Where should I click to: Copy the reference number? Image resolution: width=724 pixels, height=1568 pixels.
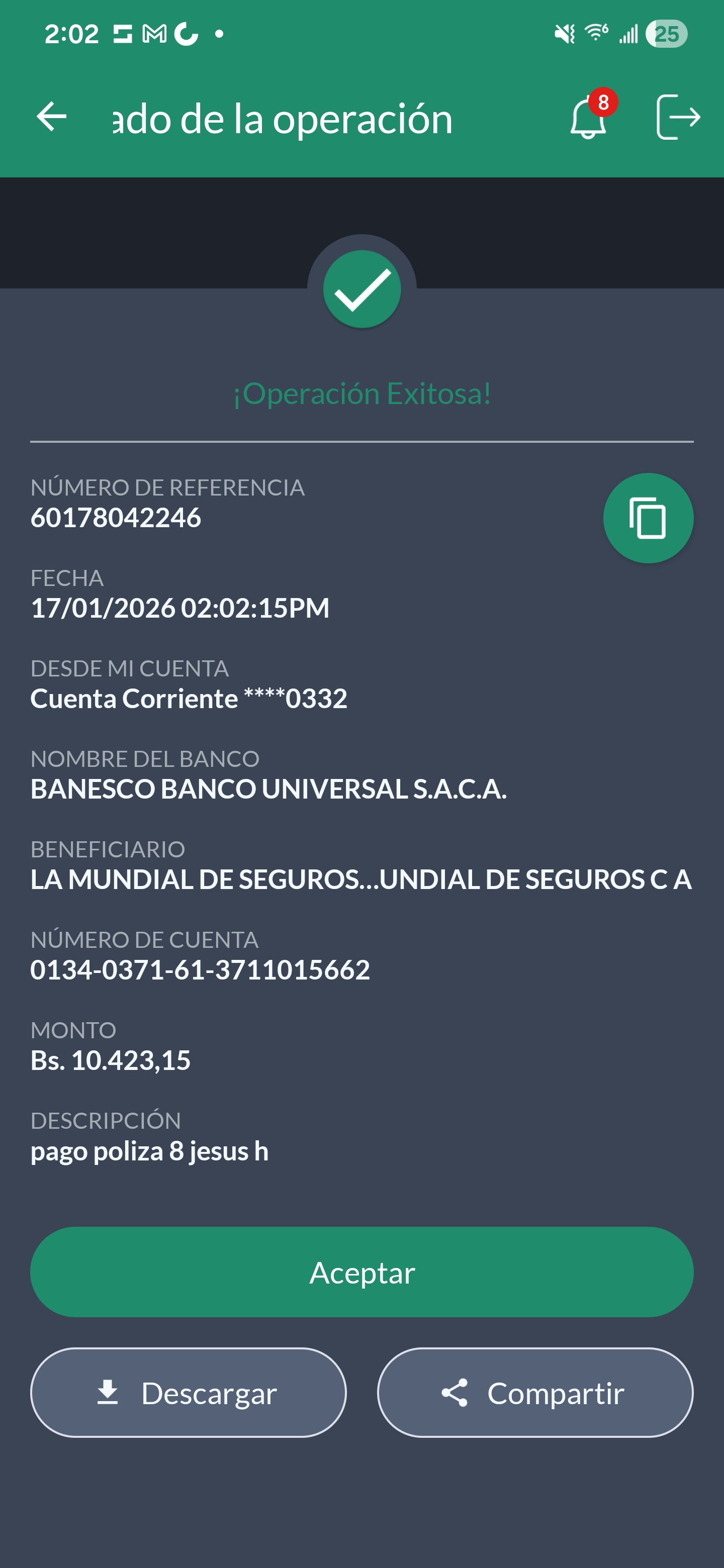[648, 518]
